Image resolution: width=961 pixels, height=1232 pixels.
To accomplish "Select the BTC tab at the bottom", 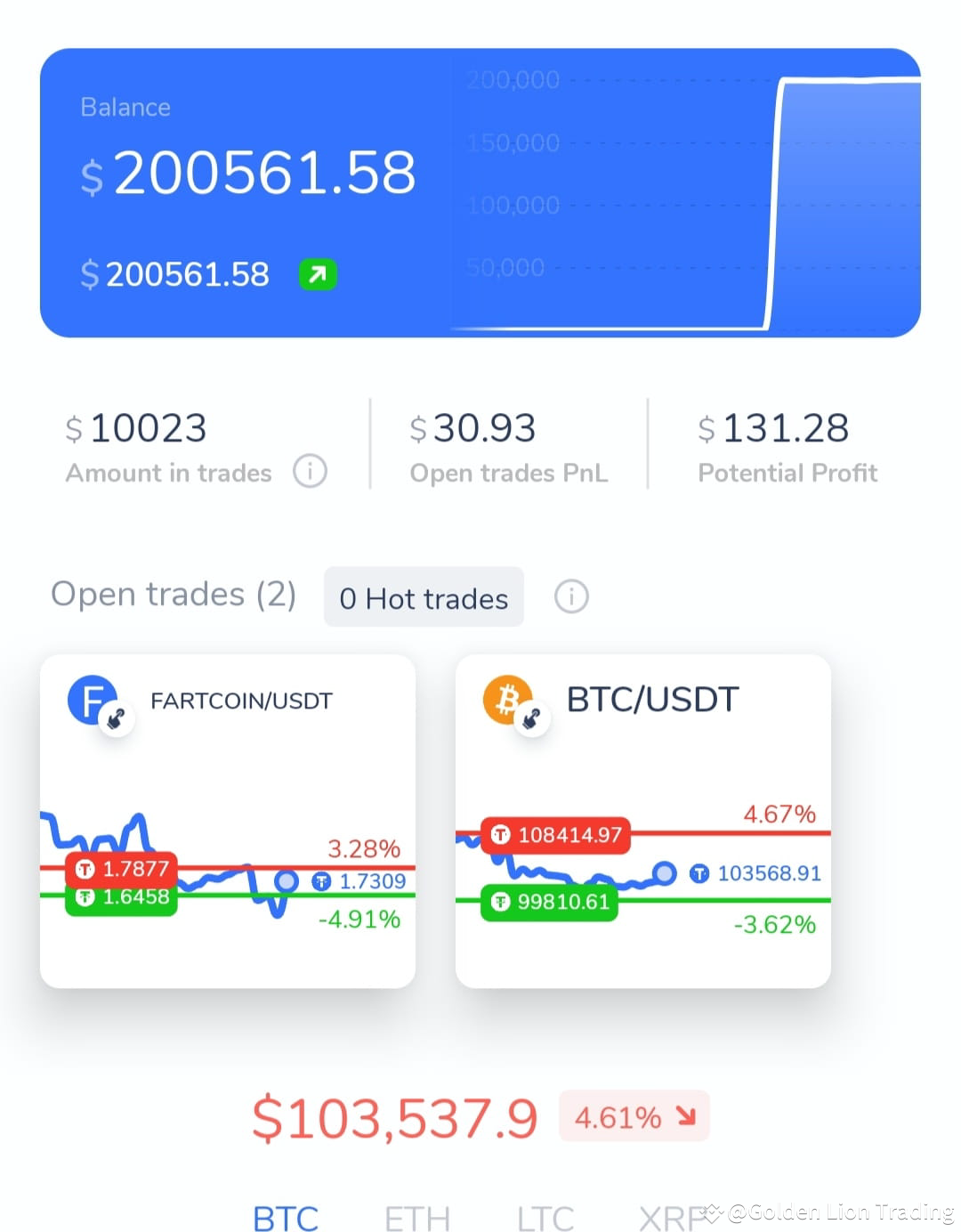I will pyautogui.click(x=286, y=1216).
